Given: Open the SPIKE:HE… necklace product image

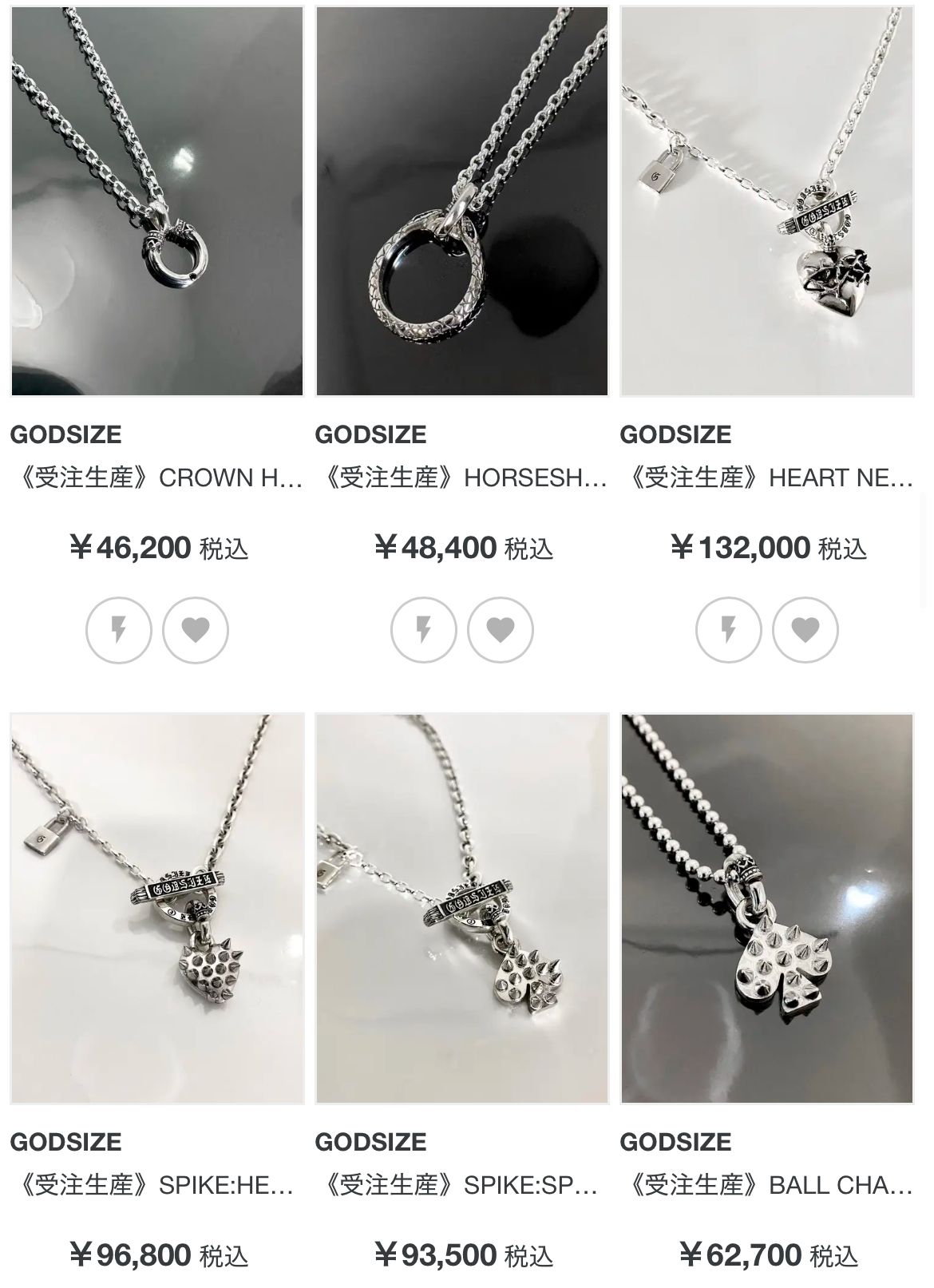Looking at the screenshot, I should point(157,909).
